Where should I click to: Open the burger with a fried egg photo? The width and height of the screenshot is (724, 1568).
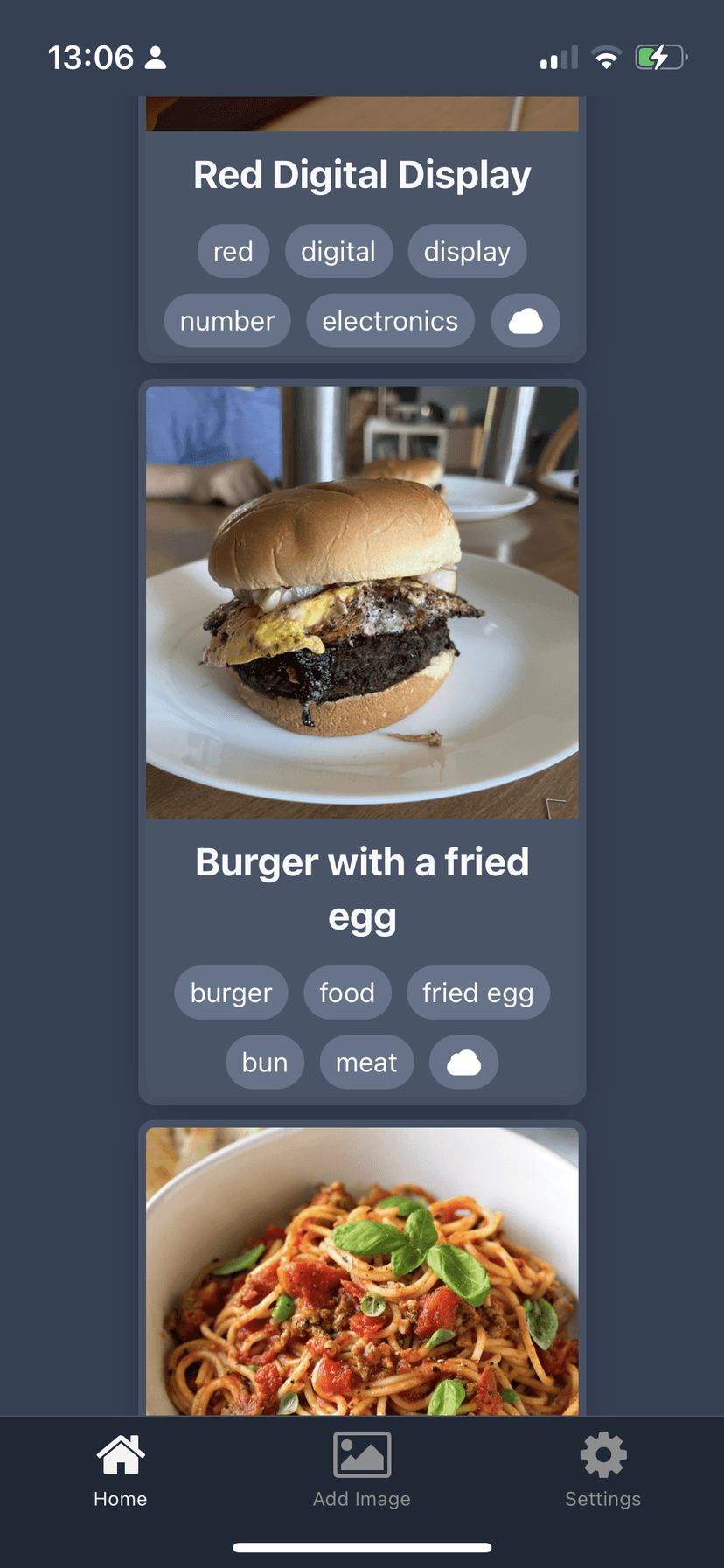tap(362, 603)
